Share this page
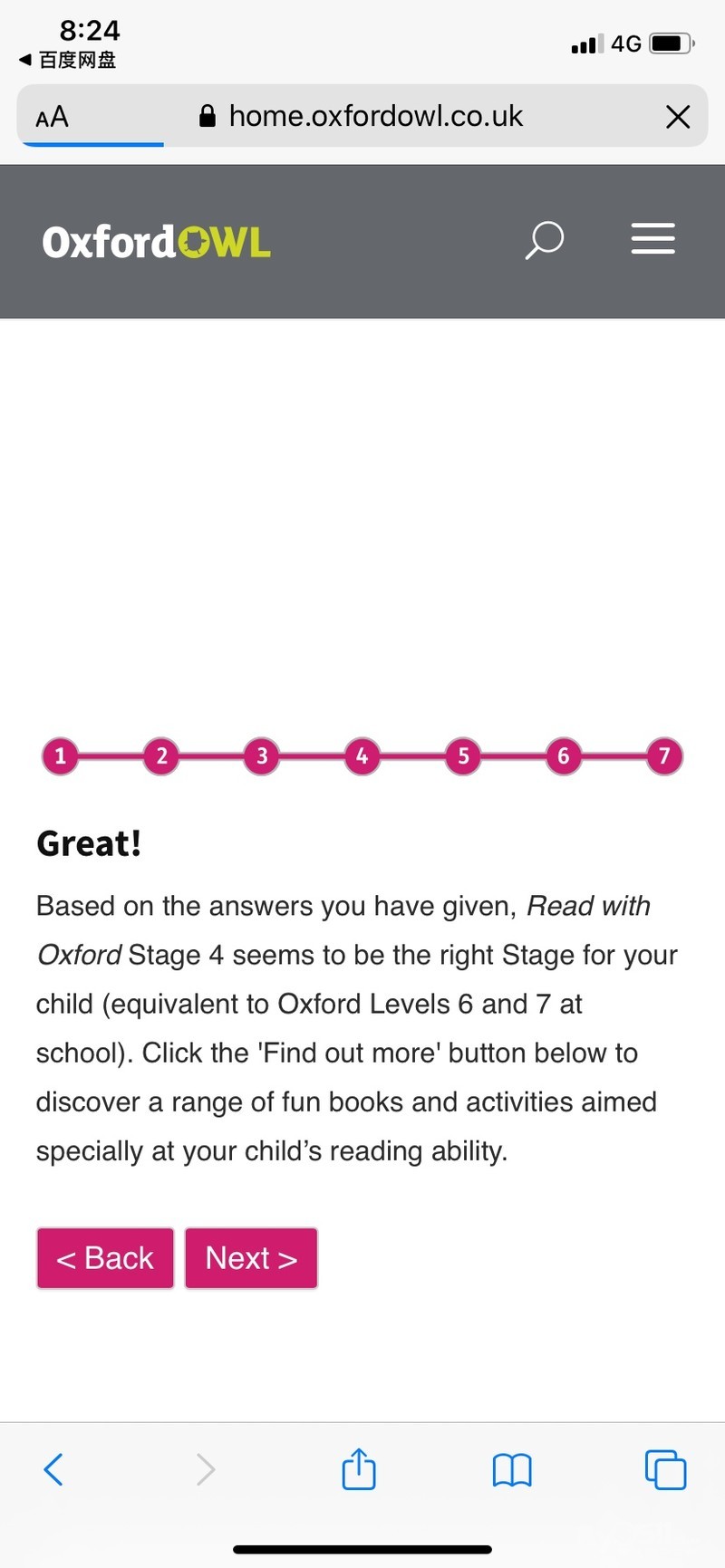This screenshot has height=1568, width=725. (x=359, y=1468)
